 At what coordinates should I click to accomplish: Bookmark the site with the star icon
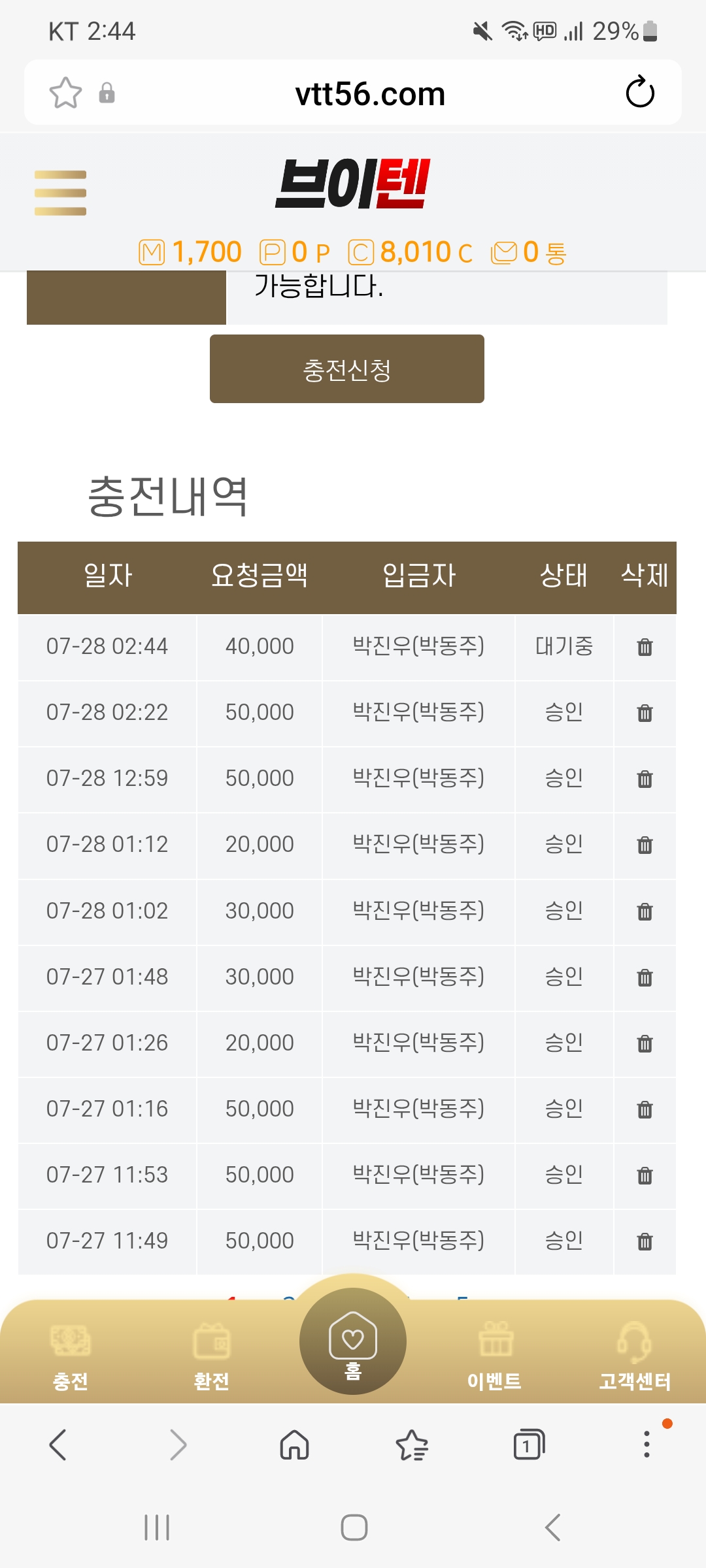[x=65, y=93]
